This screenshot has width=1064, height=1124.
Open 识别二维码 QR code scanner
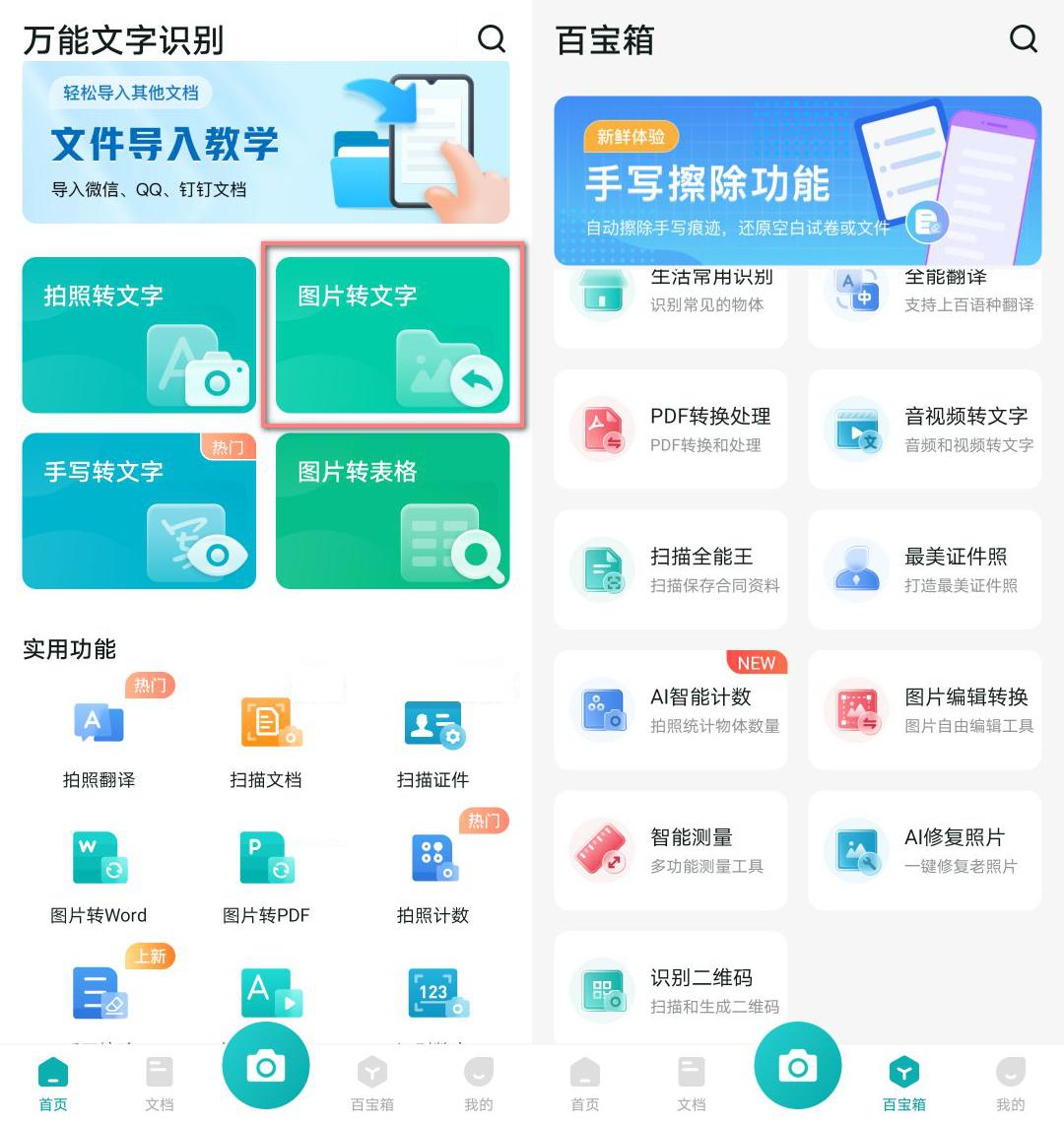point(670,989)
